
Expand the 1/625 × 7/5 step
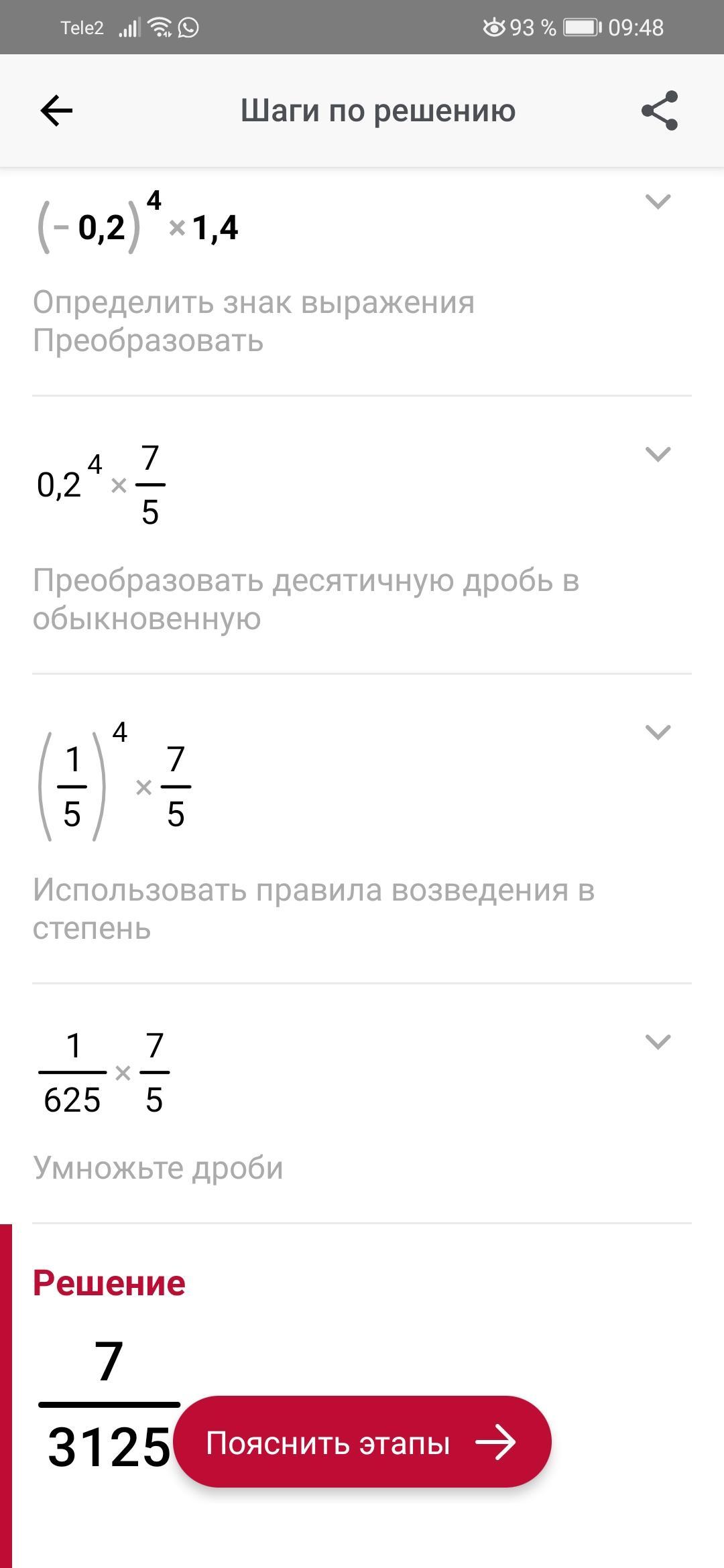(658, 1042)
